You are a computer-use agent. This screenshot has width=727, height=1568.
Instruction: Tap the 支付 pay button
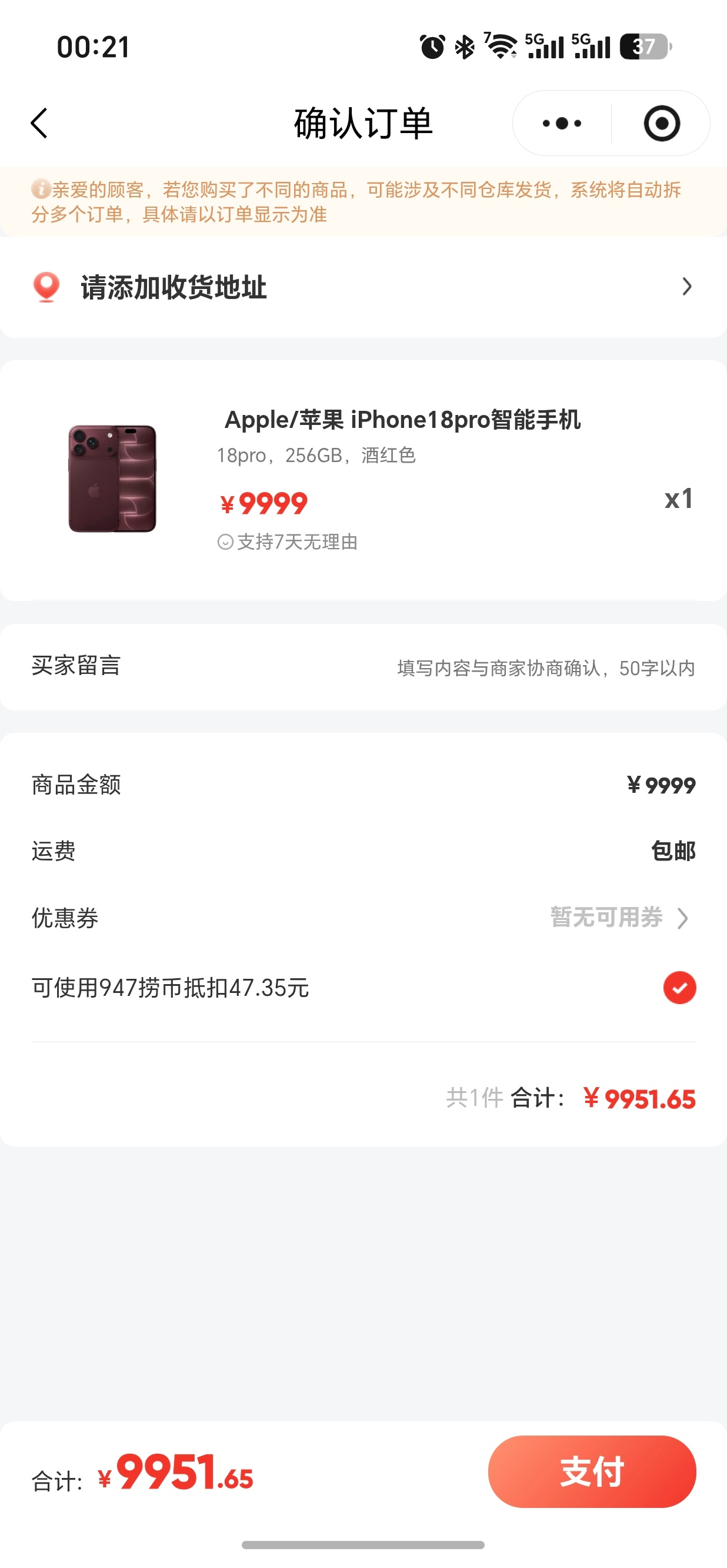click(592, 1472)
